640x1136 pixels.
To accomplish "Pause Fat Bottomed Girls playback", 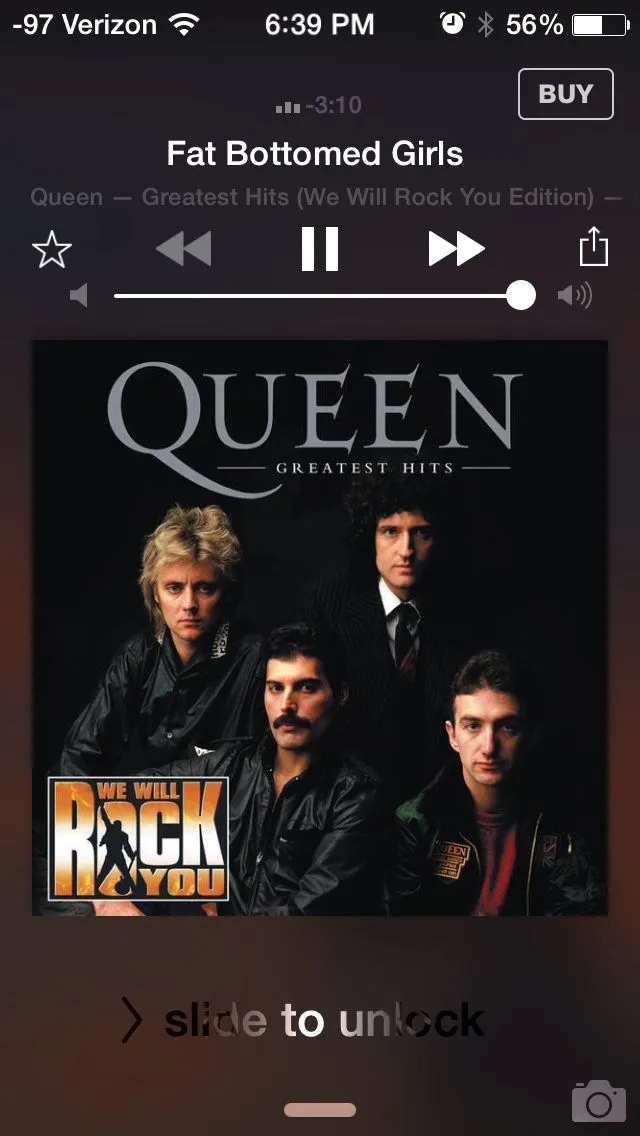I will [x=320, y=249].
